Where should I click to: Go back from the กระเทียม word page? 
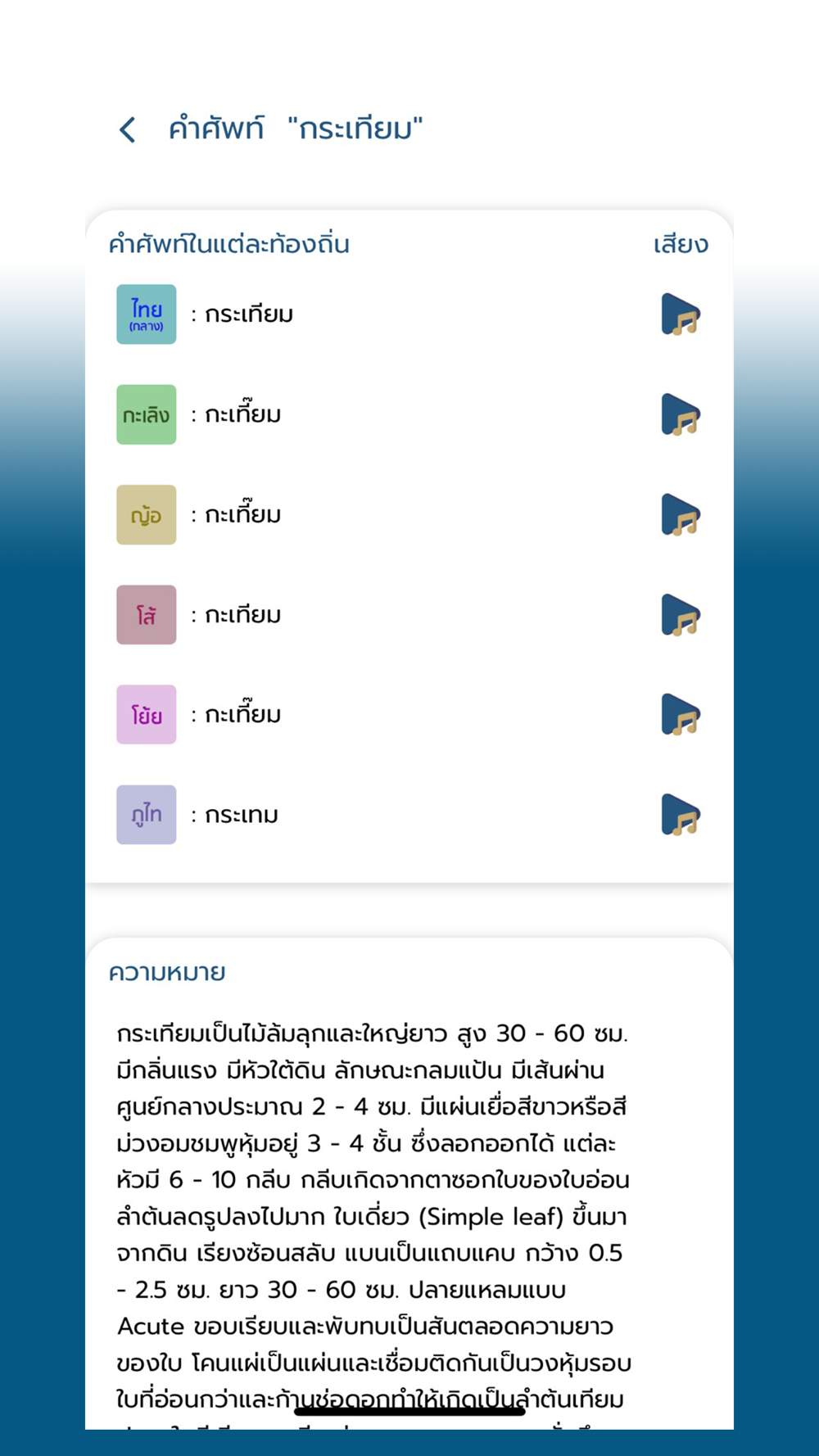click(x=128, y=129)
